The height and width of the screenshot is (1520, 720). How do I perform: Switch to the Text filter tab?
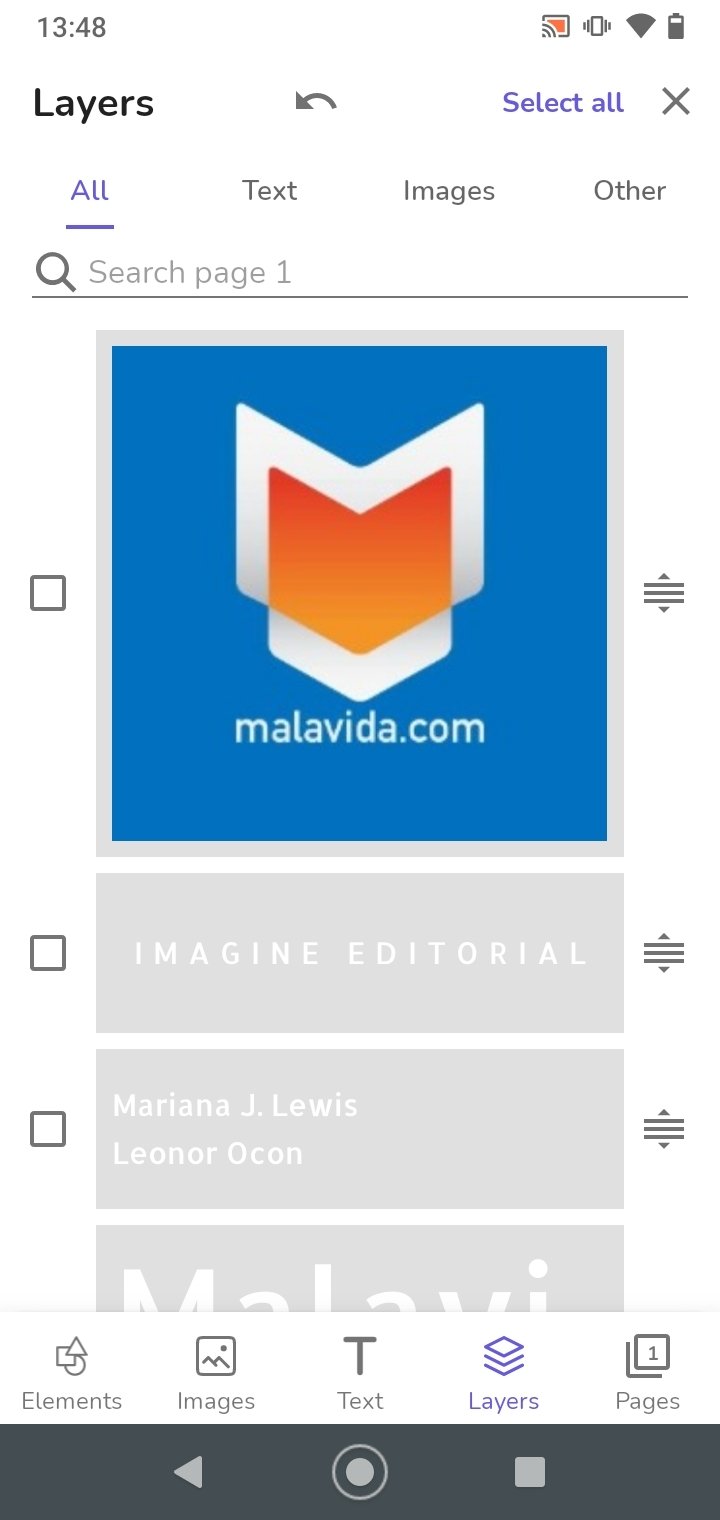click(269, 190)
